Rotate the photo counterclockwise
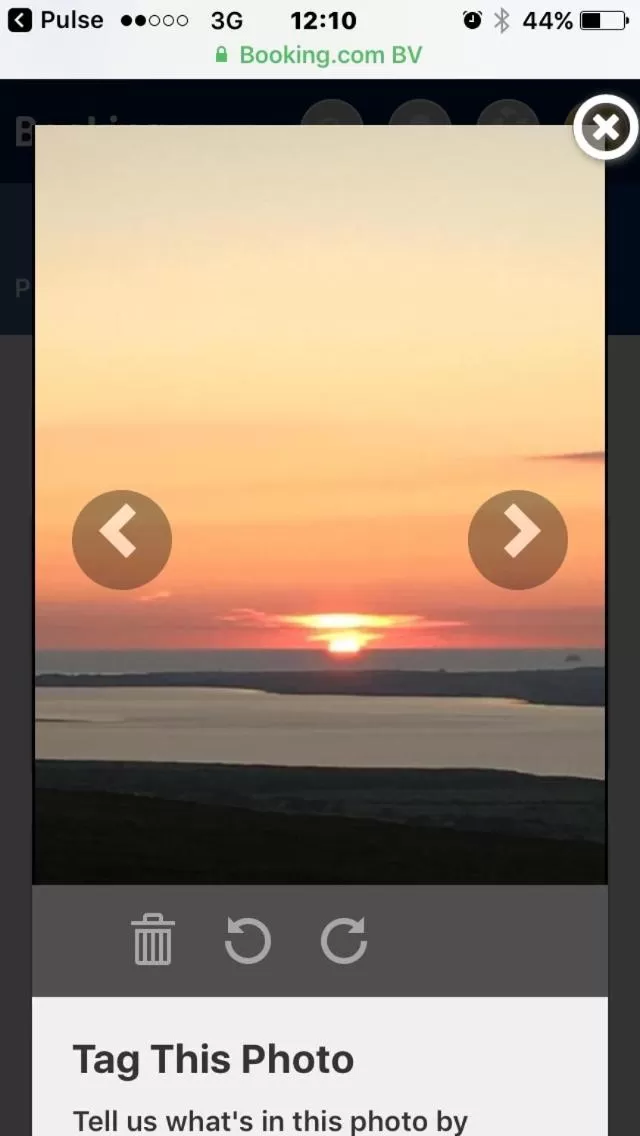The width and height of the screenshot is (640, 1136). [x=248, y=941]
